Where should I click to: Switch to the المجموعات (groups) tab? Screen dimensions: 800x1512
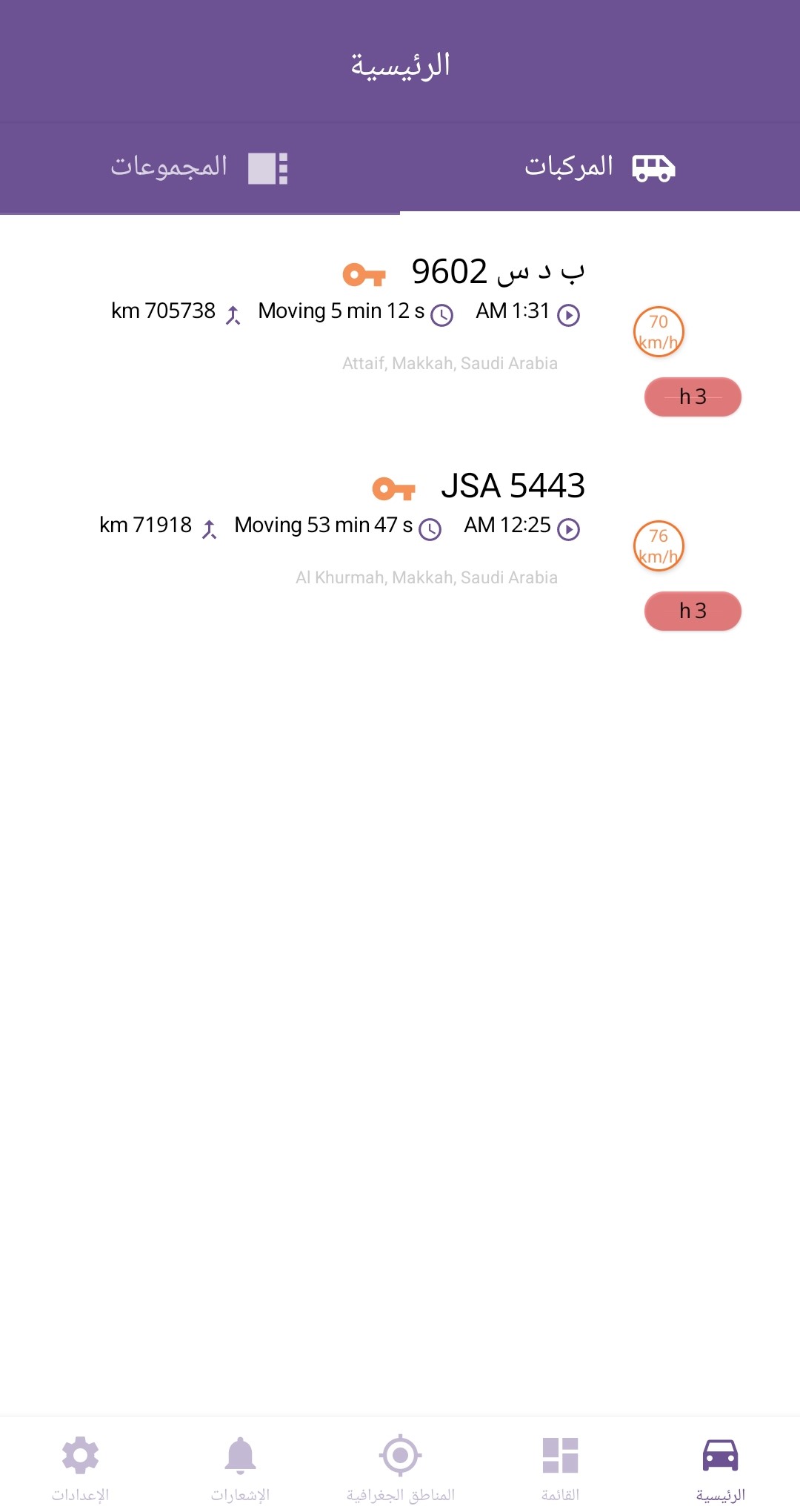pos(200,168)
